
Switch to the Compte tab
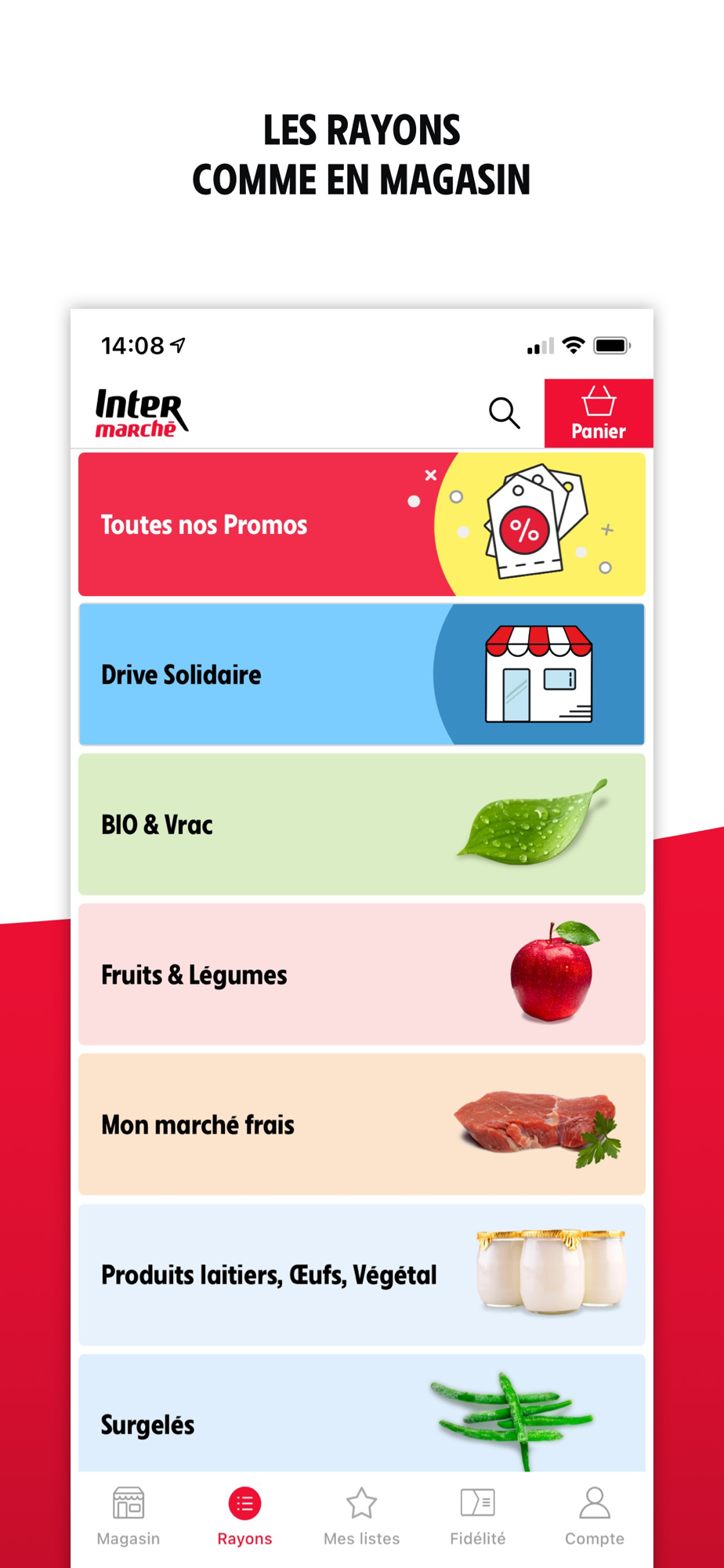click(595, 1516)
